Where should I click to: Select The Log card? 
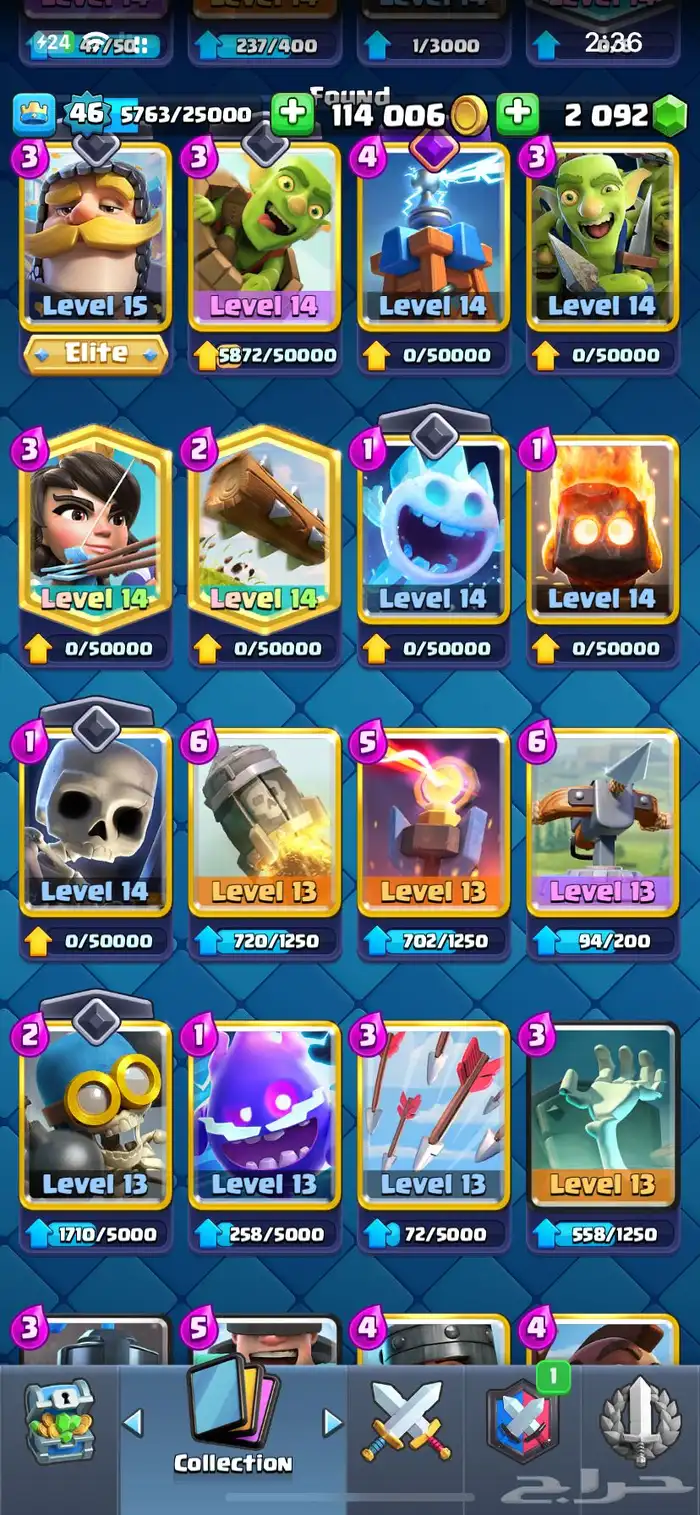click(265, 530)
